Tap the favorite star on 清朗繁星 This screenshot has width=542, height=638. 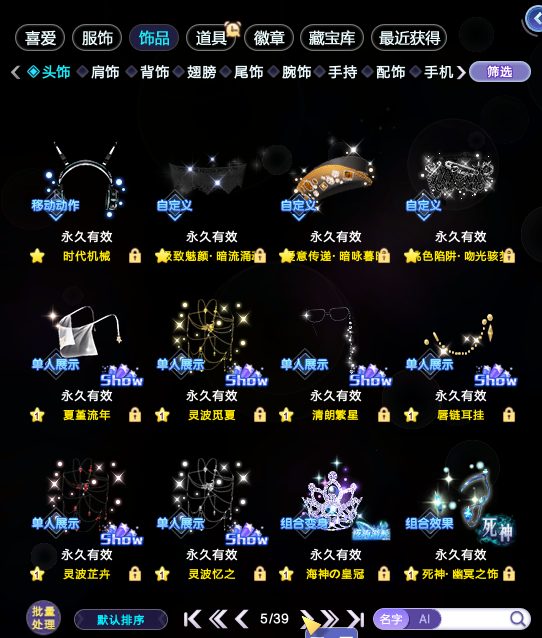pyautogui.click(x=286, y=415)
